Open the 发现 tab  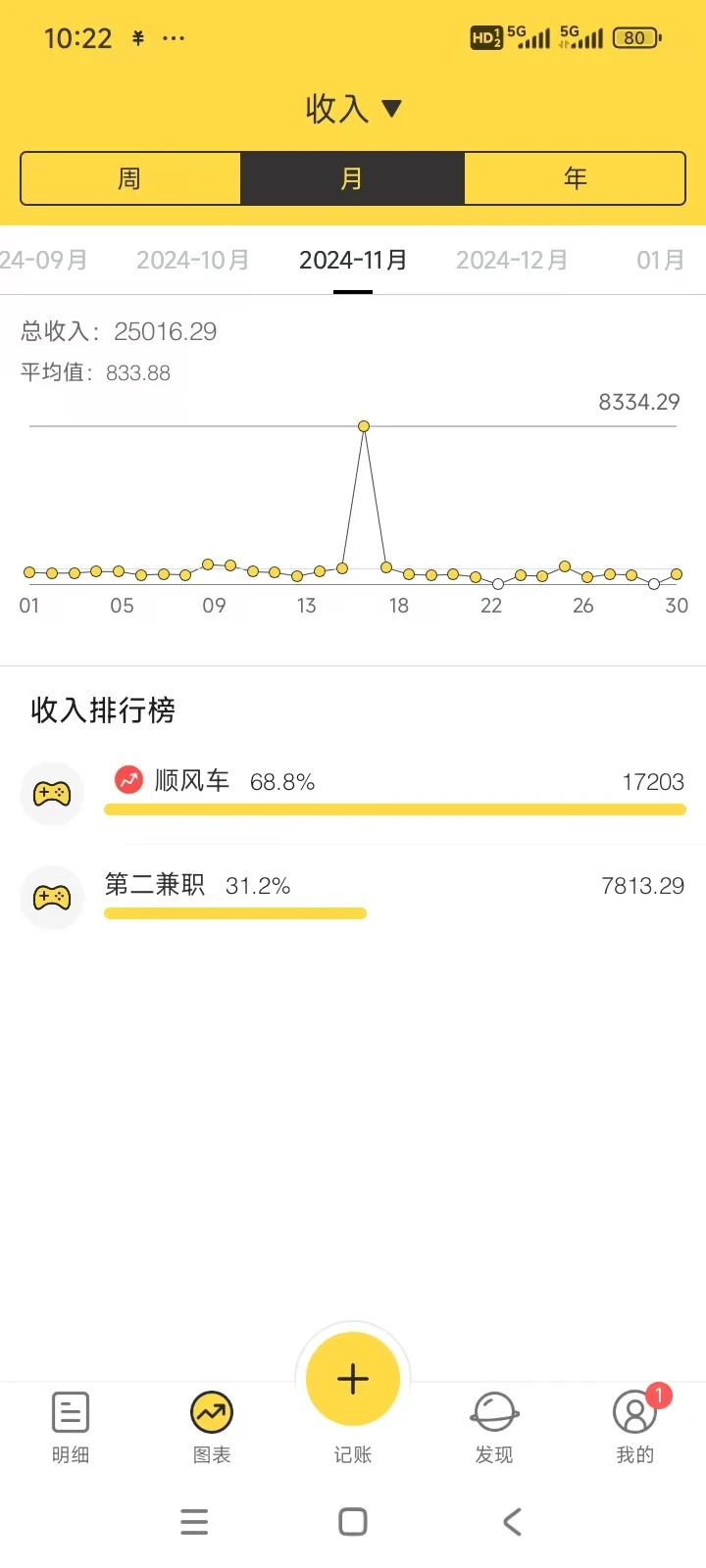494,1428
